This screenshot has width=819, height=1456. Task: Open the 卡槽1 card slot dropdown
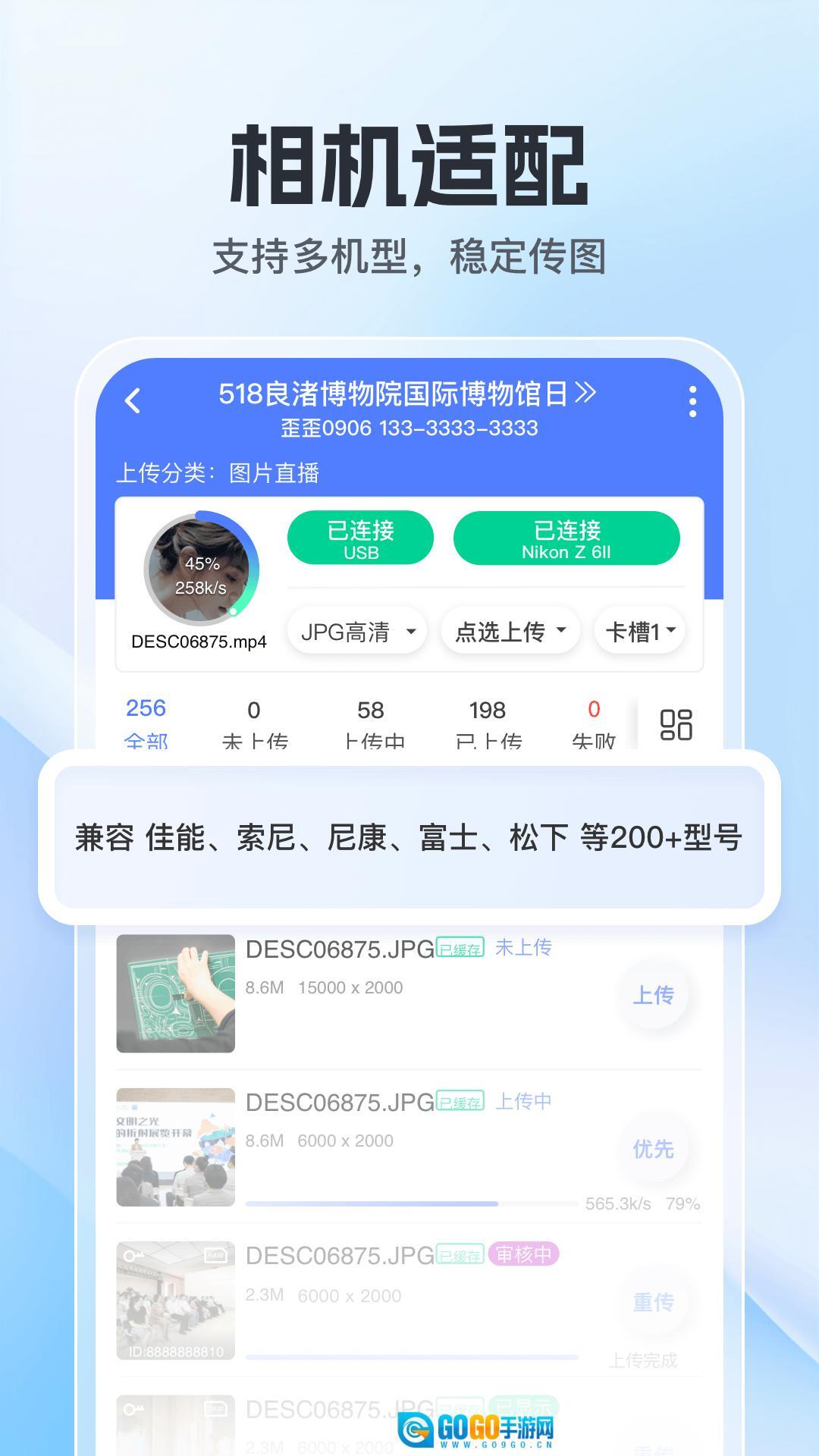pyautogui.click(x=639, y=630)
